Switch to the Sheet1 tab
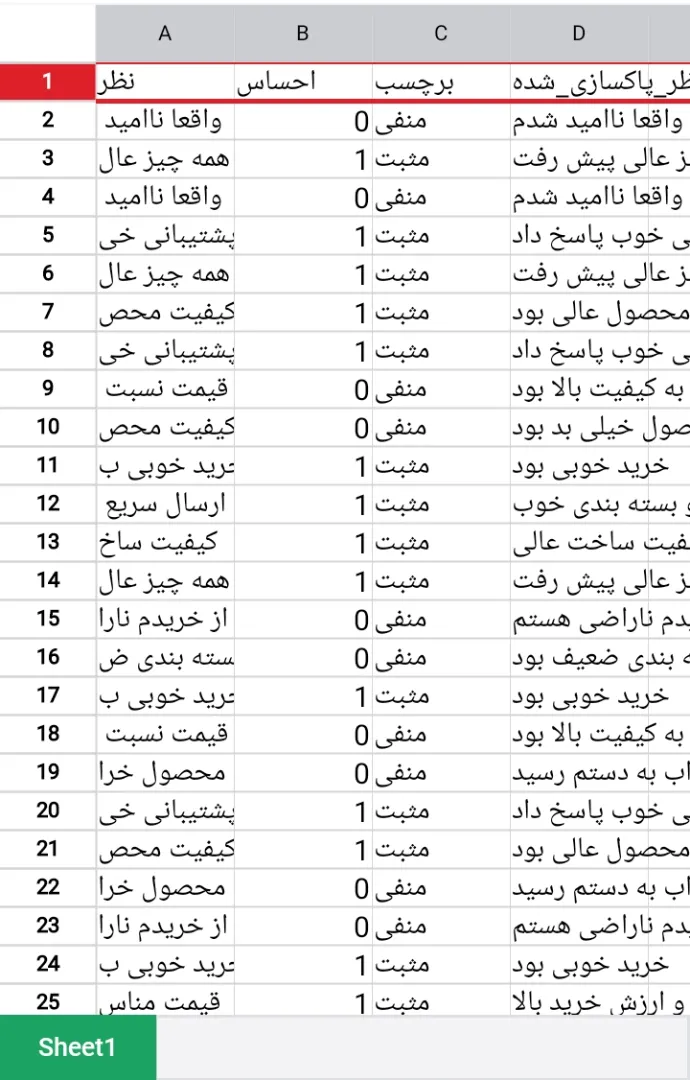The image size is (690, 1080). [x=78, y=1047]
